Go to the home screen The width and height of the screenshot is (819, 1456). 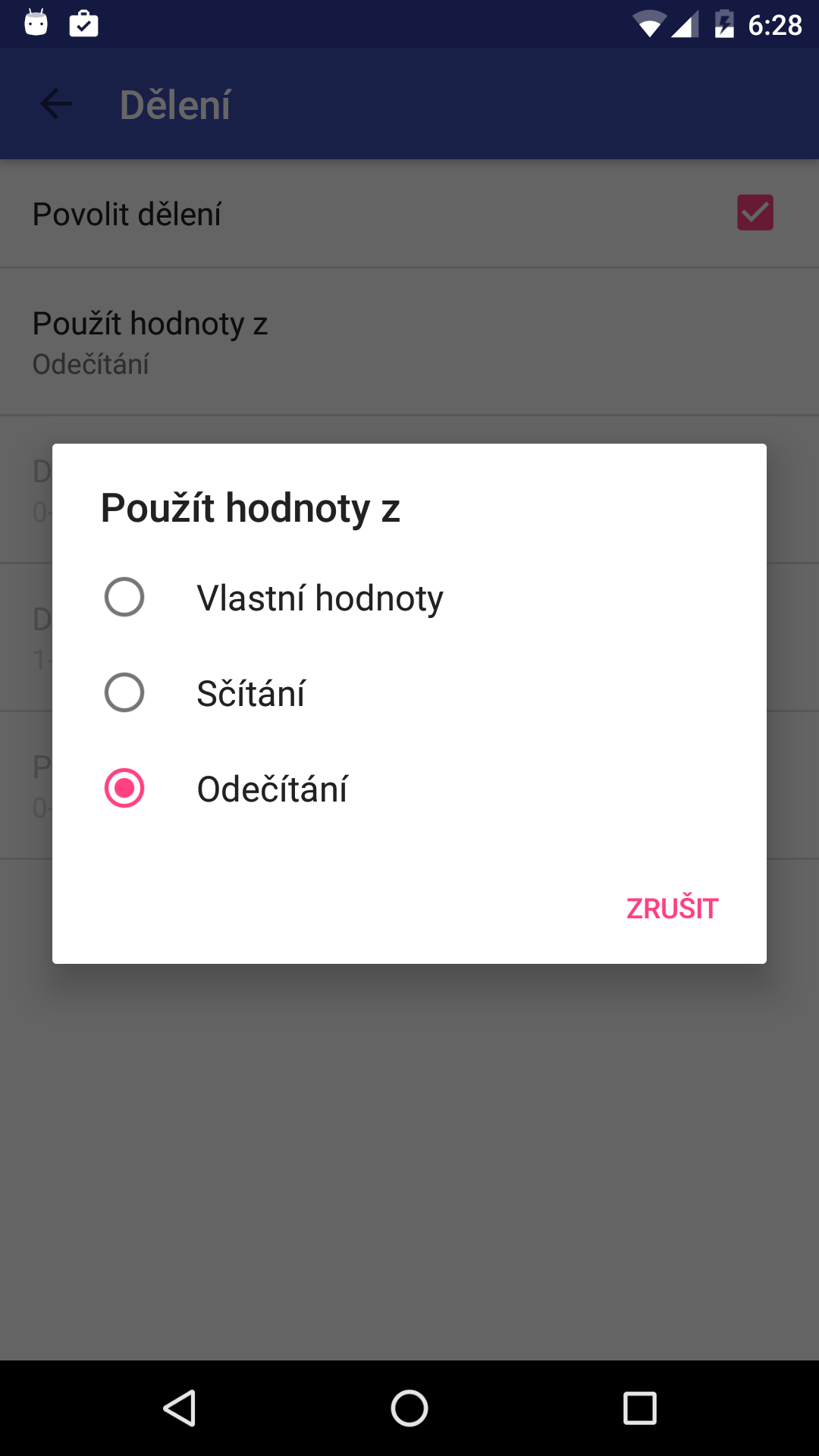(x=409, y=1408)
